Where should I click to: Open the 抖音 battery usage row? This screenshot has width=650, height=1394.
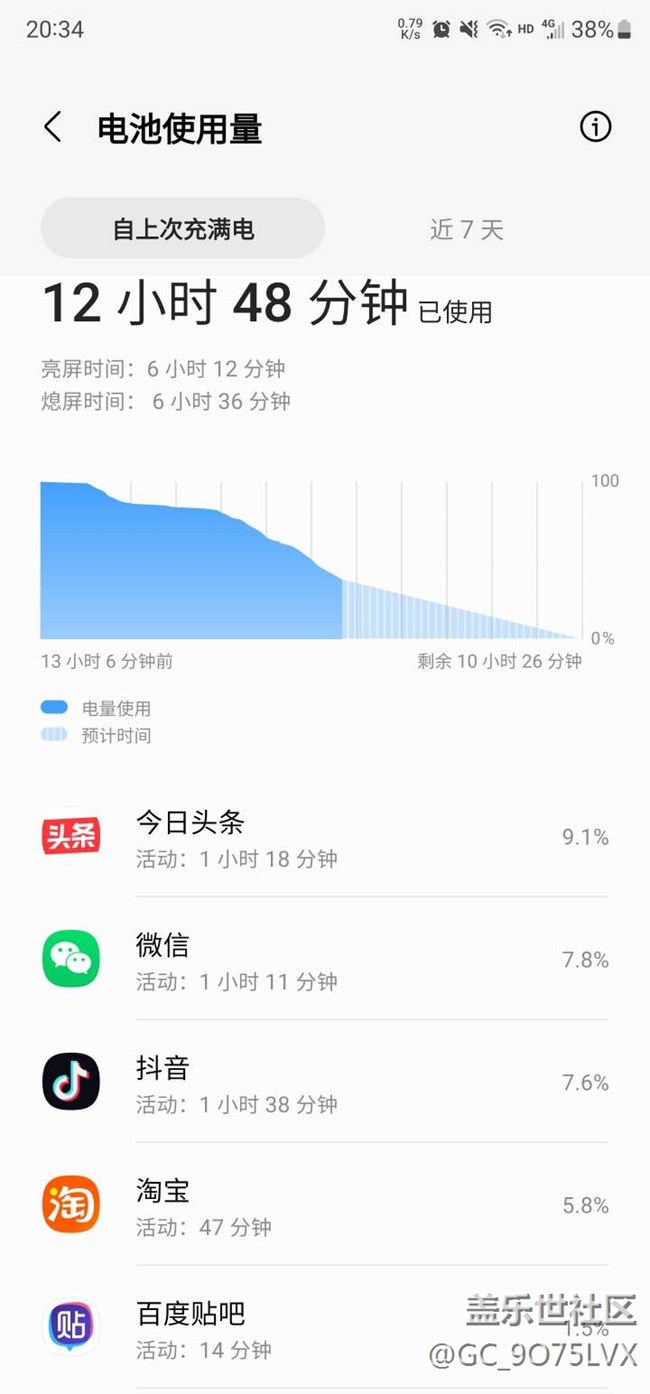[325, 1082]
